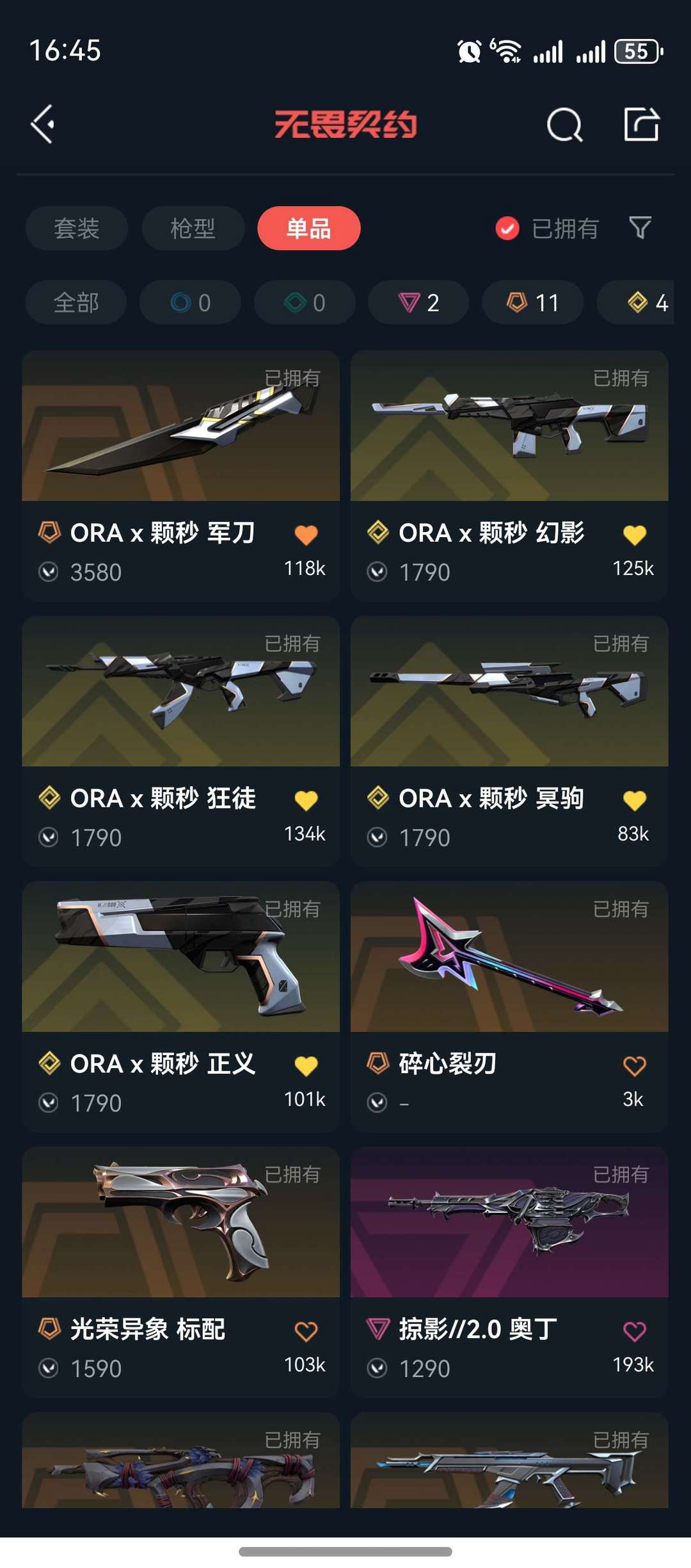Favorite the 光荣异象 标配 pistol
The width and height of the screenshot is (691, 1568).
(306, 1329)
